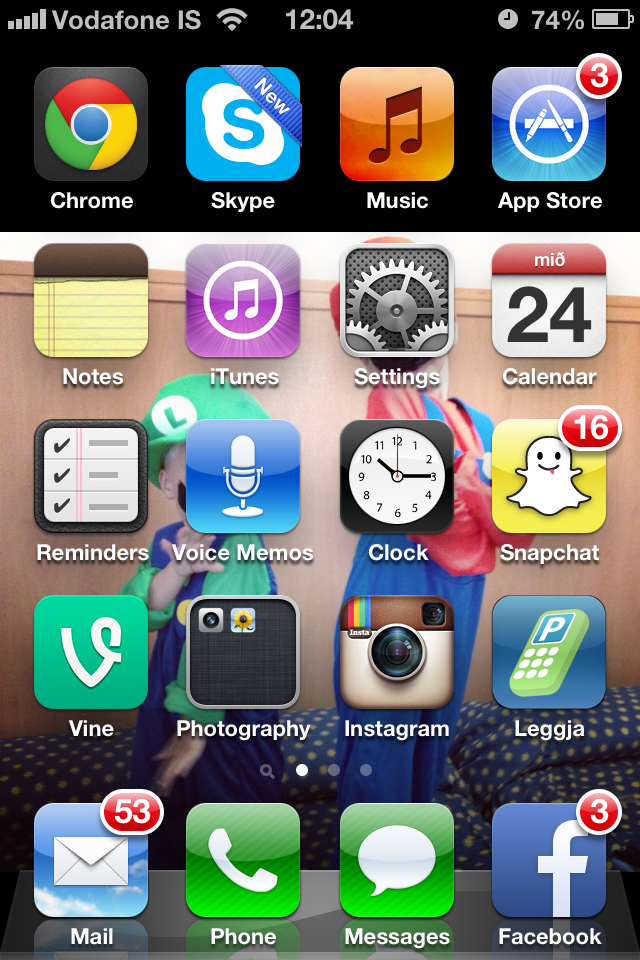The image size is (640, 960).
Task: Open the Music app
Action: coord(397,125)
